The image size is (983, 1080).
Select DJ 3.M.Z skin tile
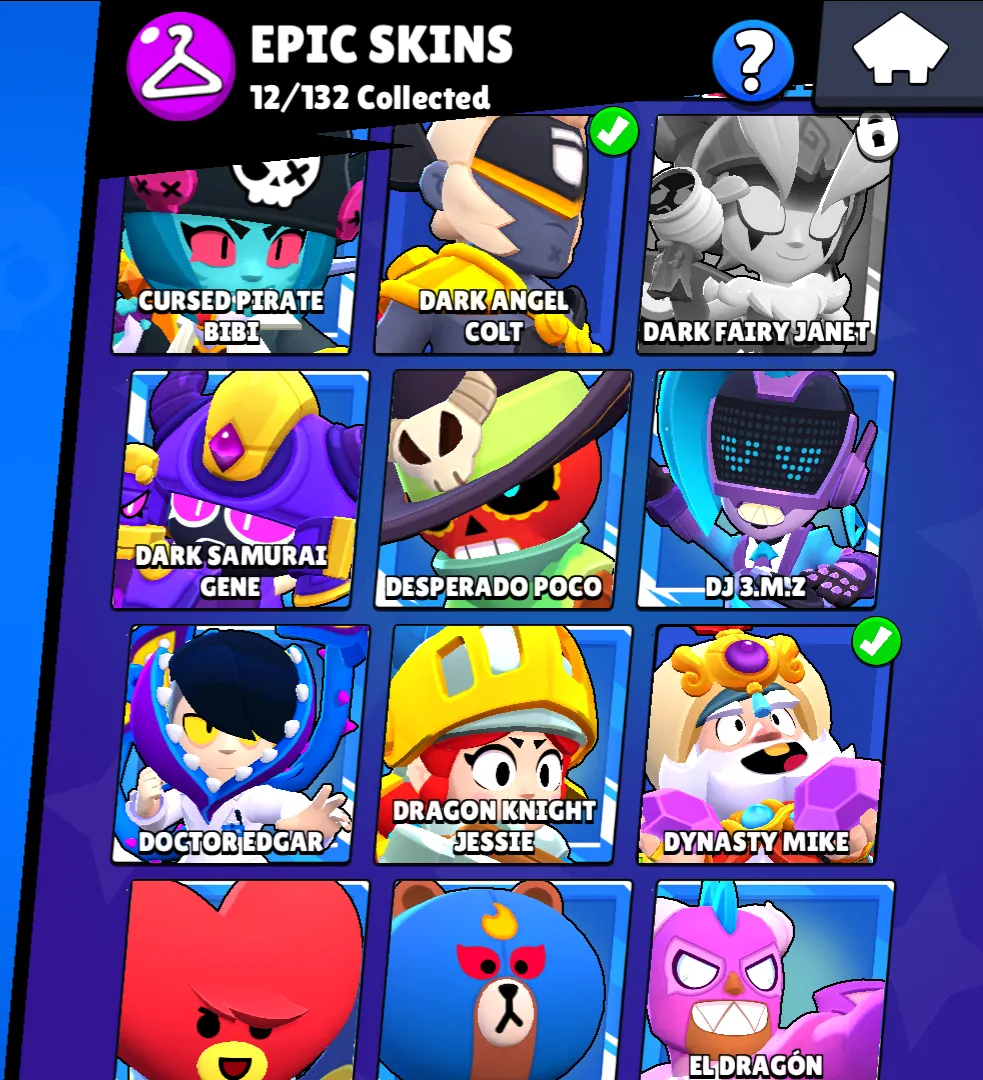[765, 490]
